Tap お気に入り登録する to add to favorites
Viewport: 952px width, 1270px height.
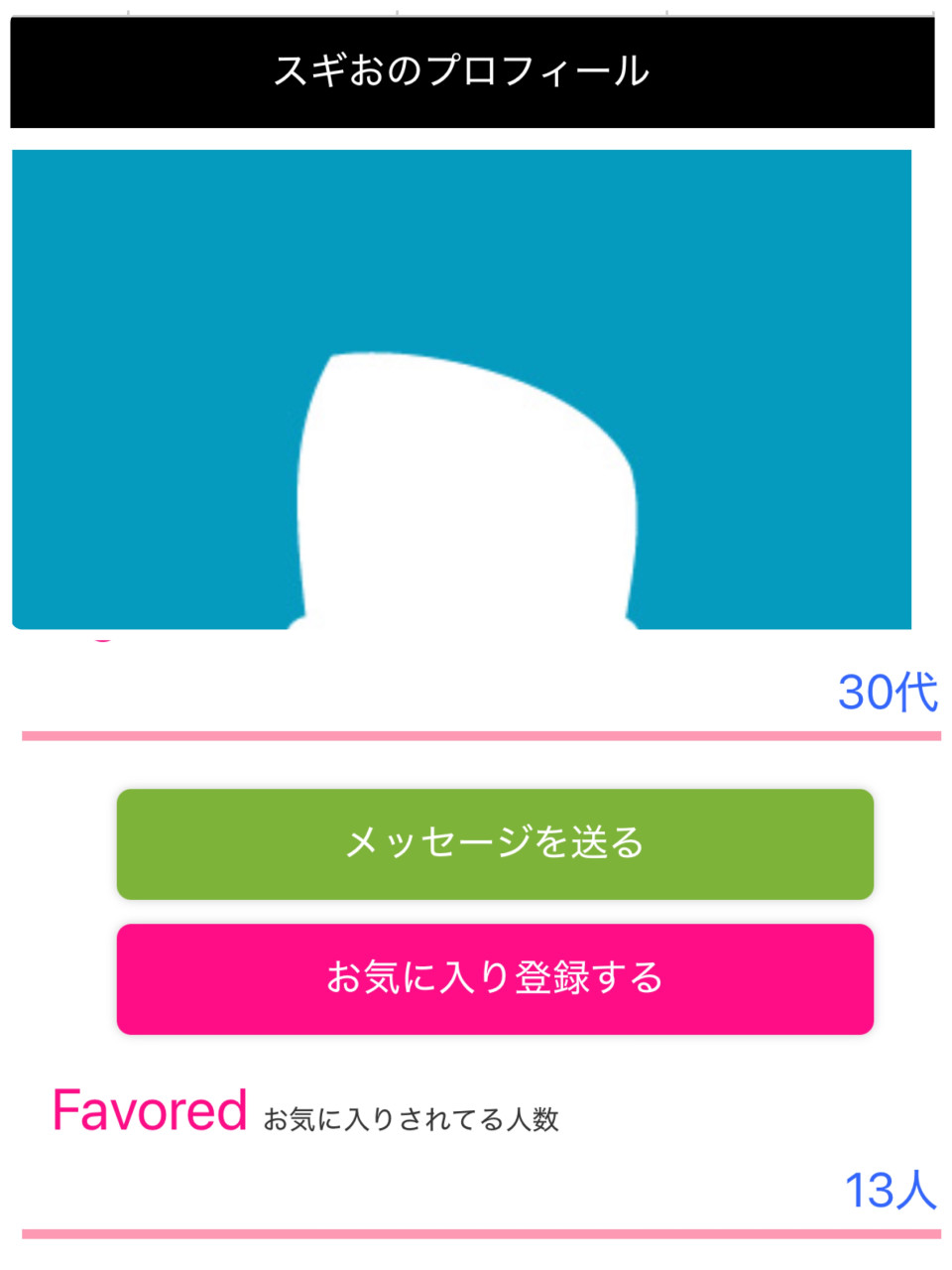[x=495, y=979]
